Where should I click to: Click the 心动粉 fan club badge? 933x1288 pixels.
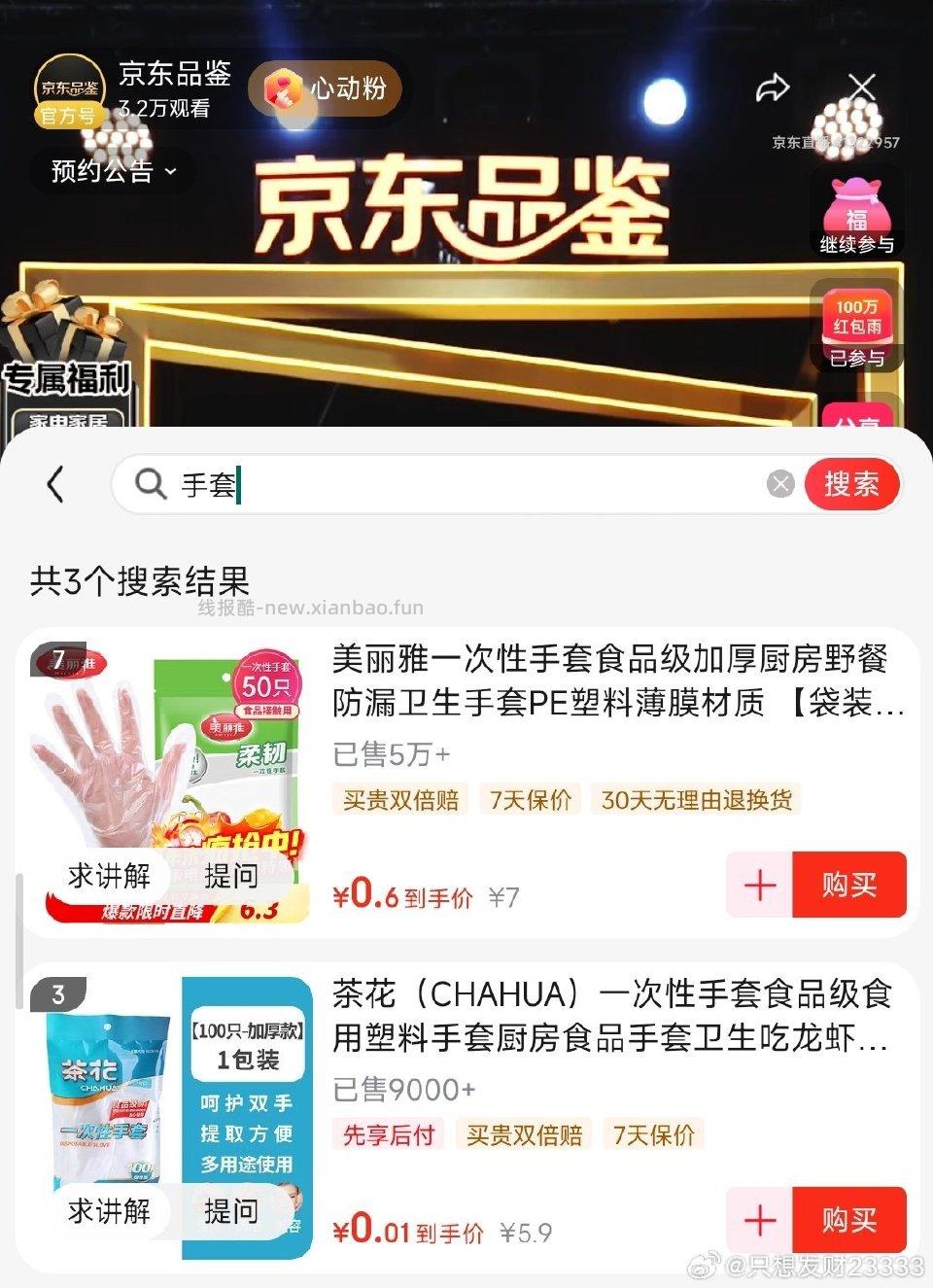(326, 87)
